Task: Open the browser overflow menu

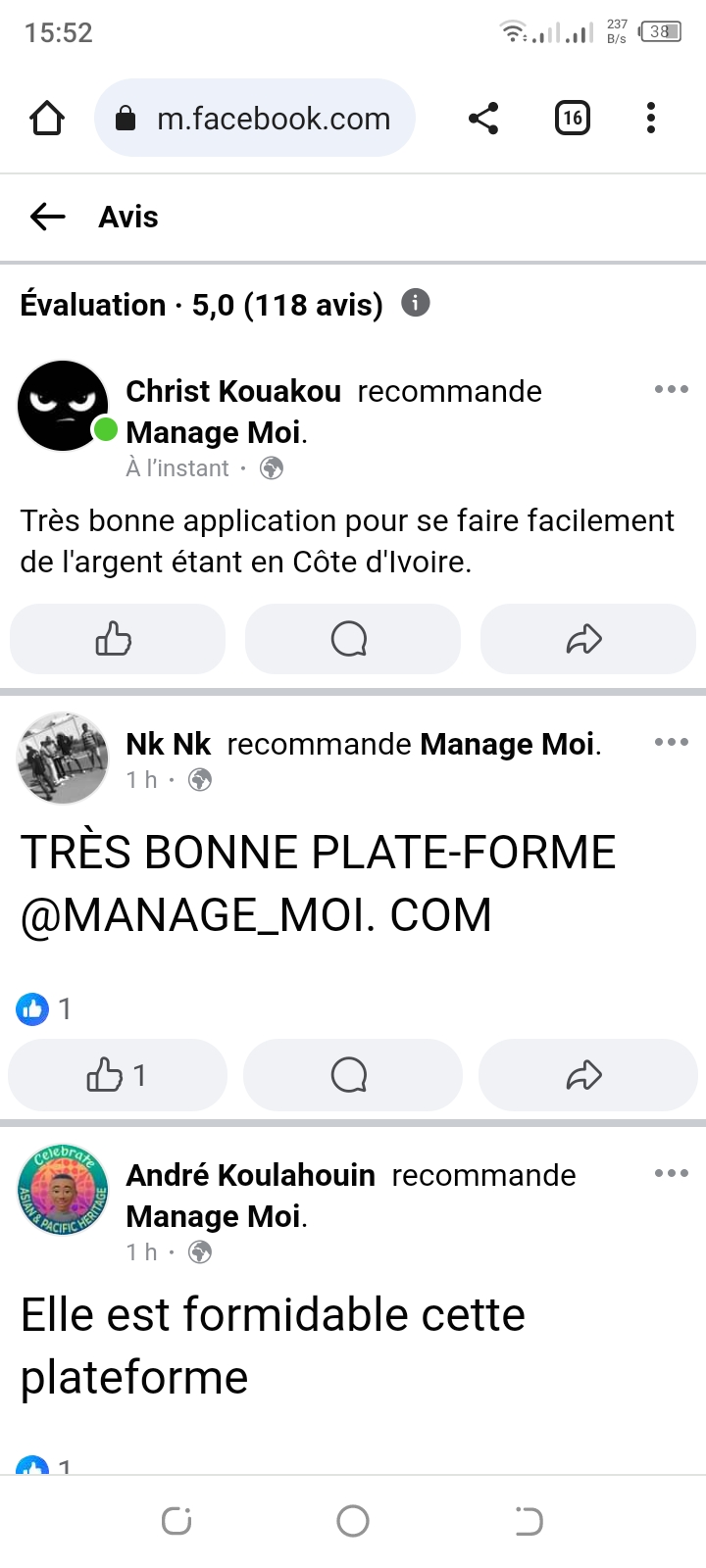Action: click(651, 119)
